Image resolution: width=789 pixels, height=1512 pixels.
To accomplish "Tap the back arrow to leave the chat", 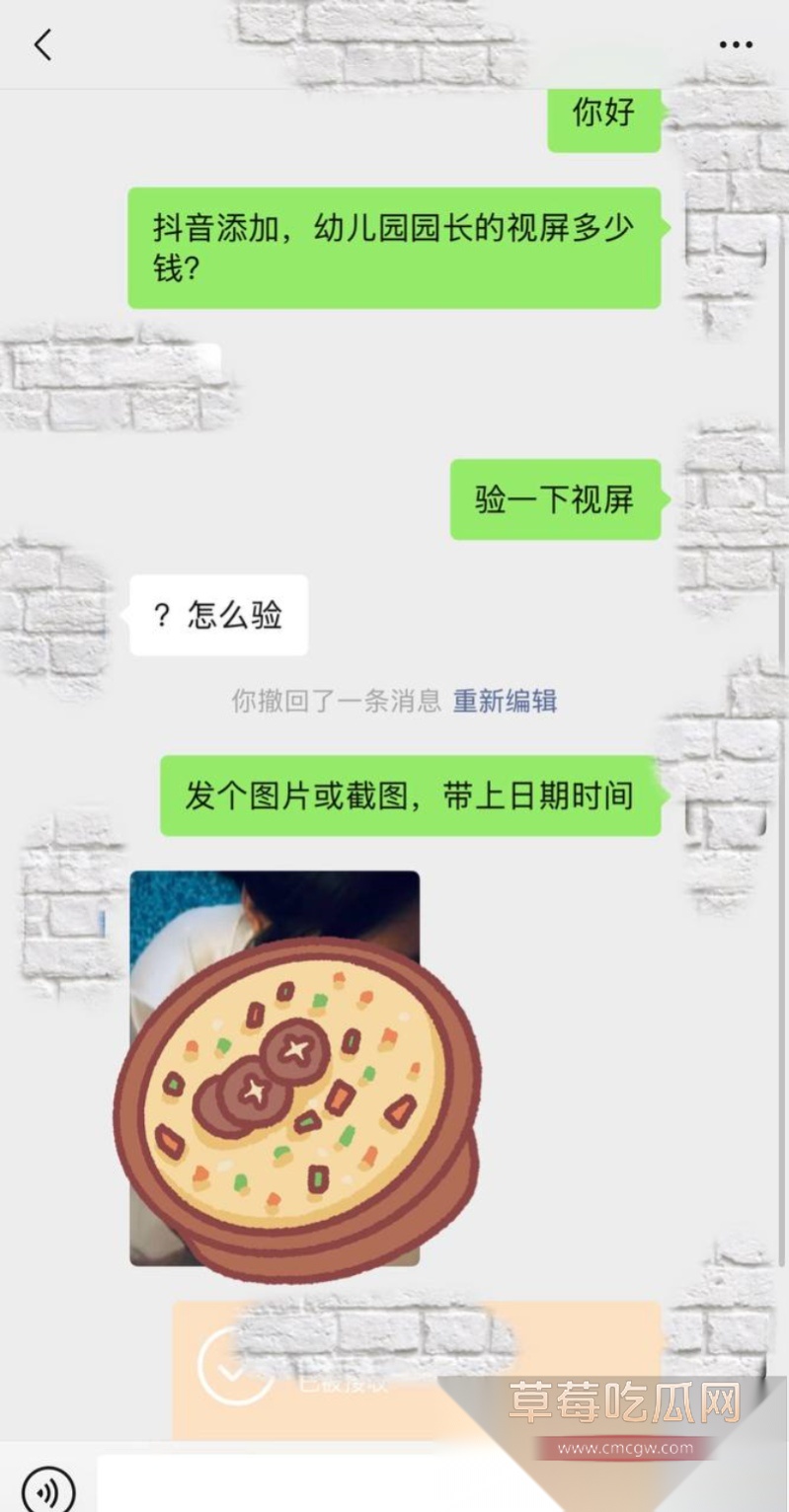I will tap(41, 44).
